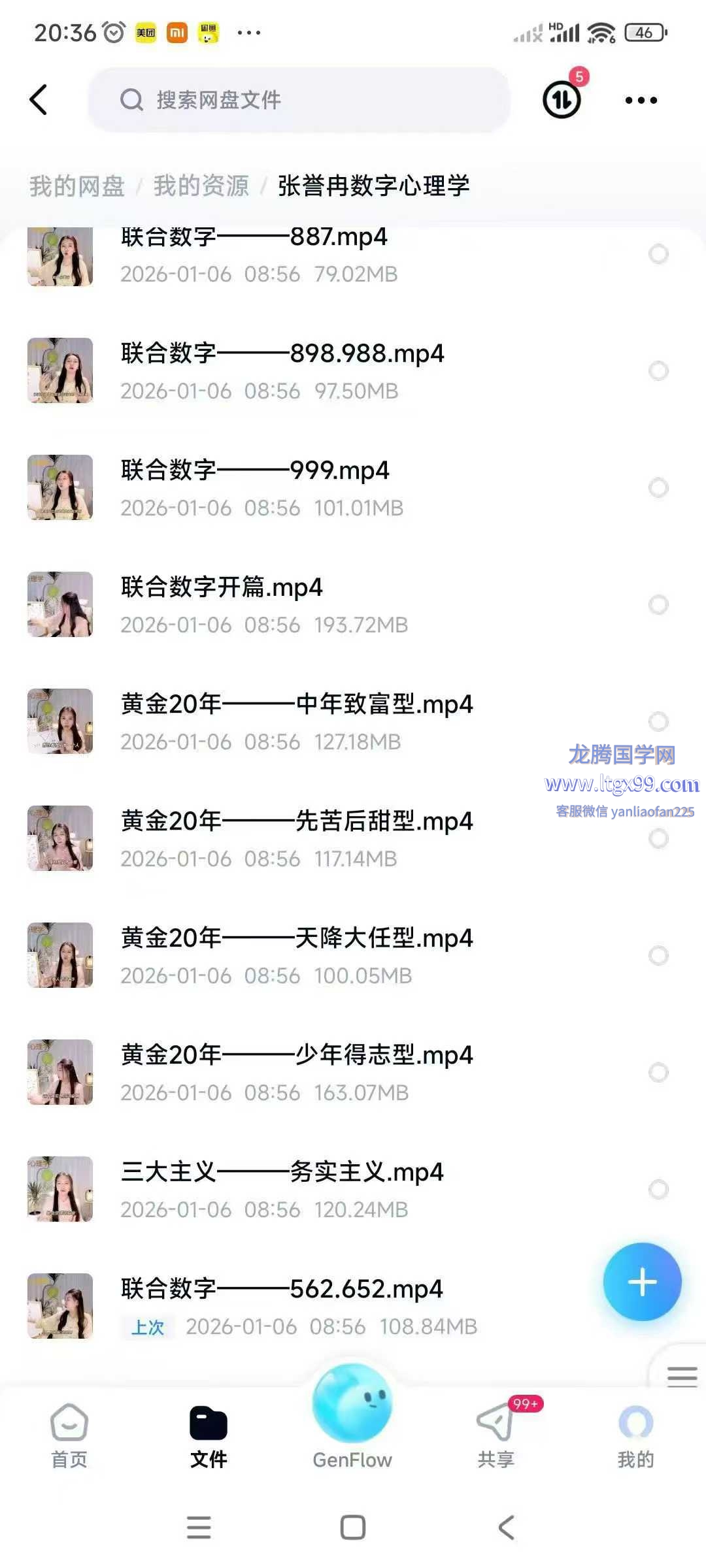The image size is (706, 1568).
Task: Open the transfer list icon with badge 5
Action: (562, 100)
